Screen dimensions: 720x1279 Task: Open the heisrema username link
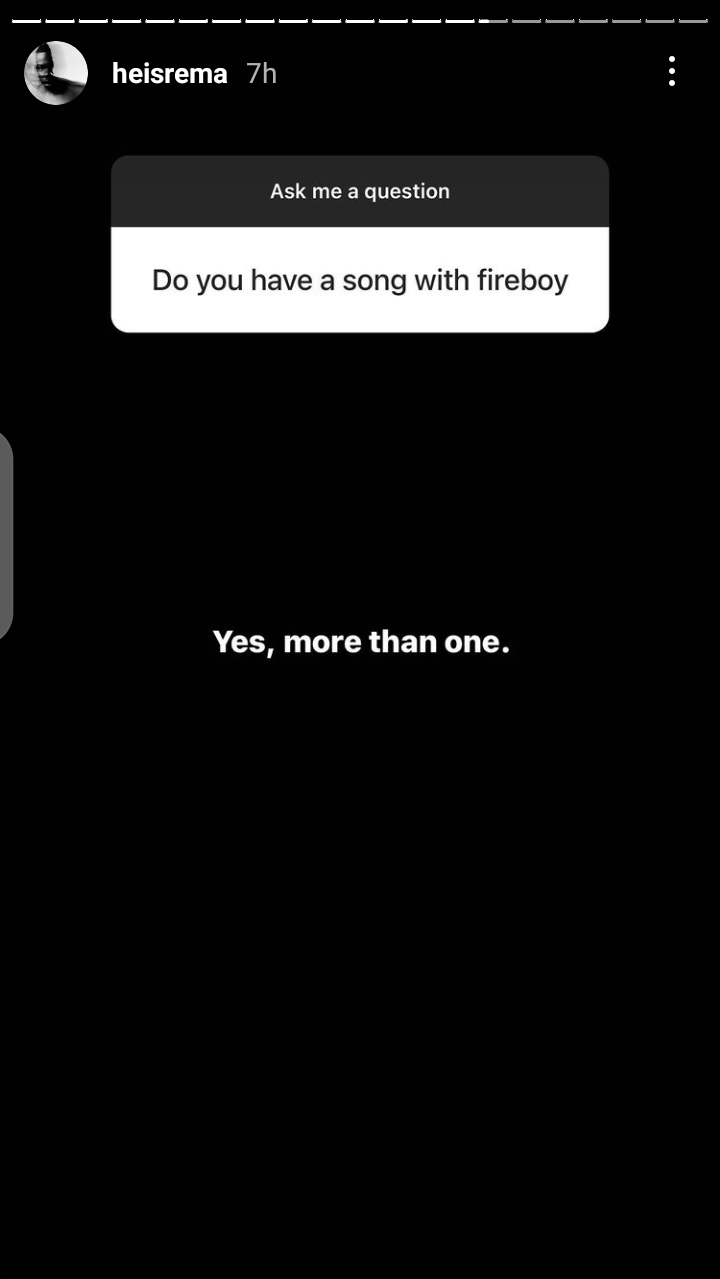169,72
